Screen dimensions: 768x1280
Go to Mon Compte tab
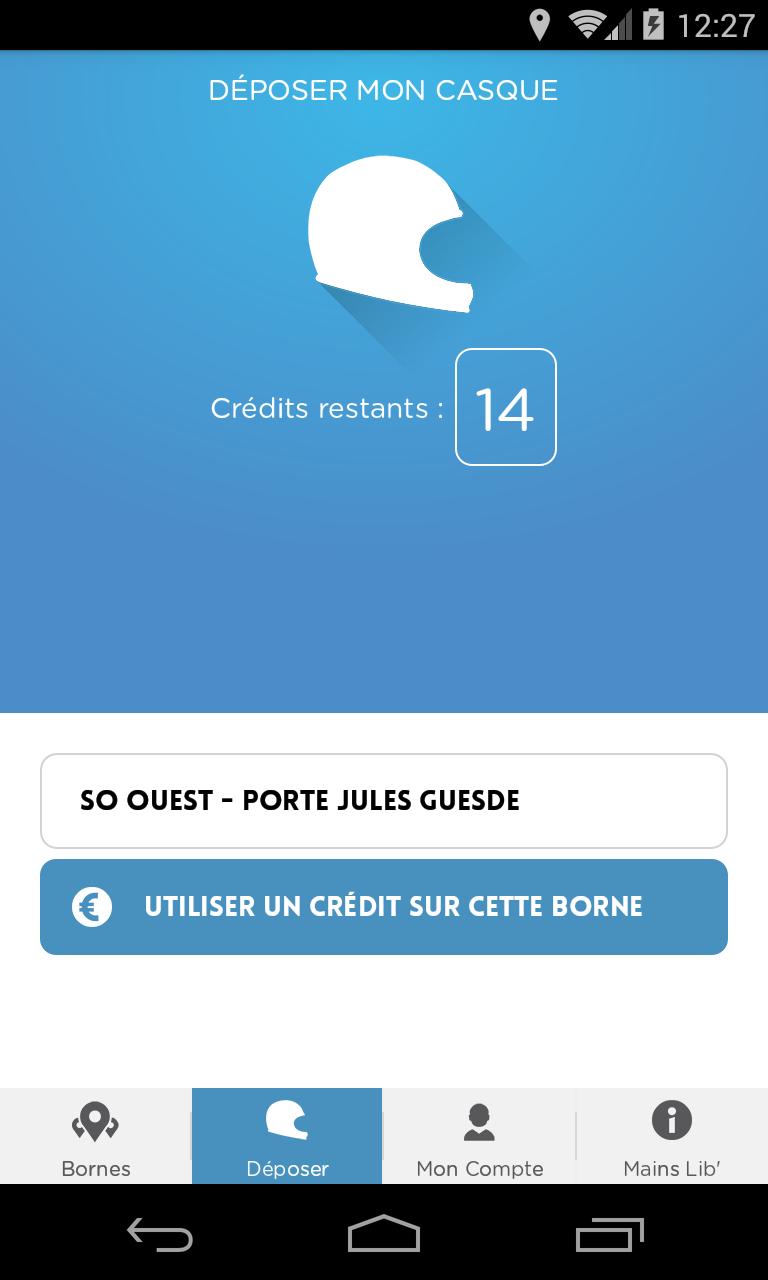pyautogui.click(x=479, y=1137)
